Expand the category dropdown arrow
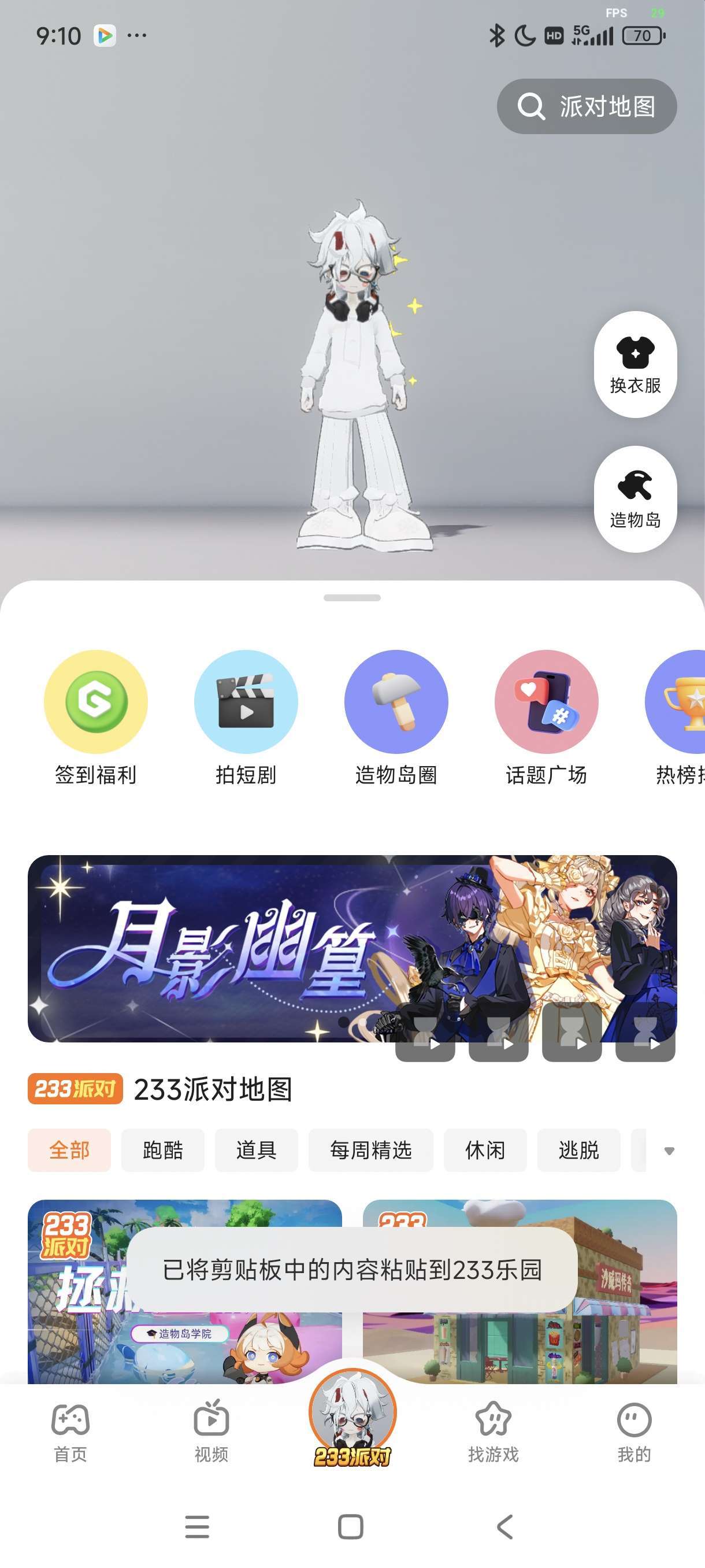This screenshot has width=705, height=1568. pos(669,1151)
